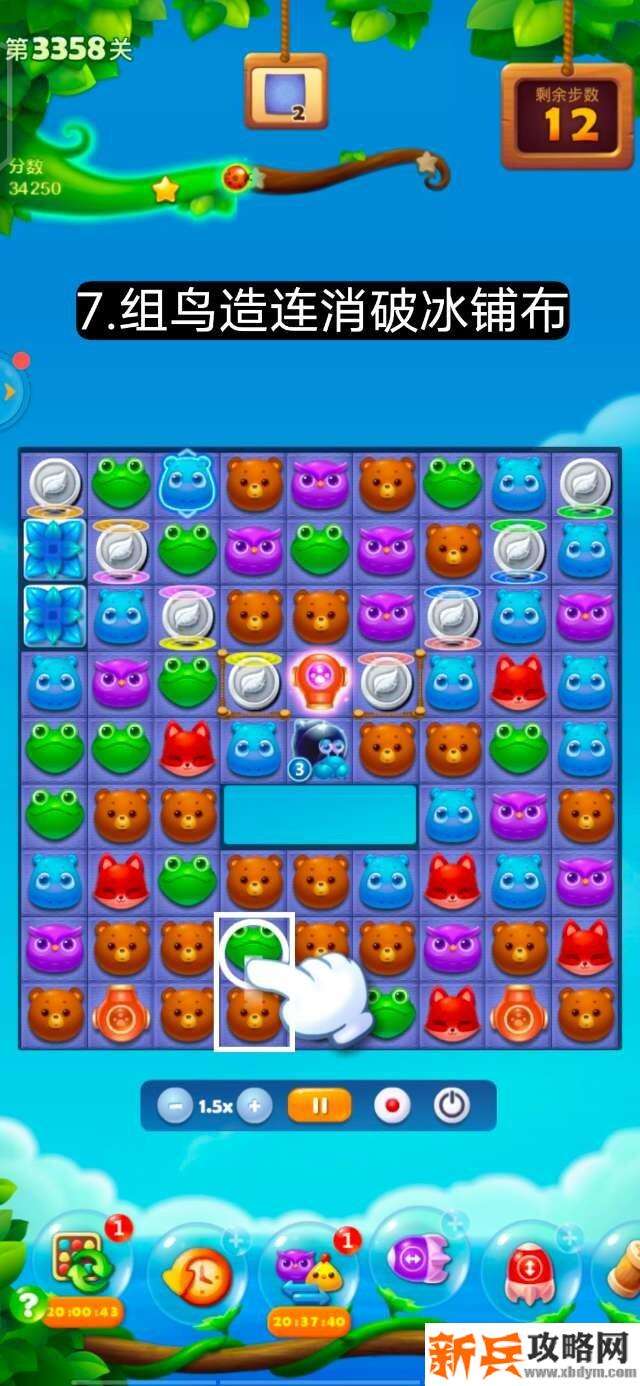Select the hammer booster at the far edge
The height and width of the screenshot is (1386, 640).
(x=622, y=1268)
